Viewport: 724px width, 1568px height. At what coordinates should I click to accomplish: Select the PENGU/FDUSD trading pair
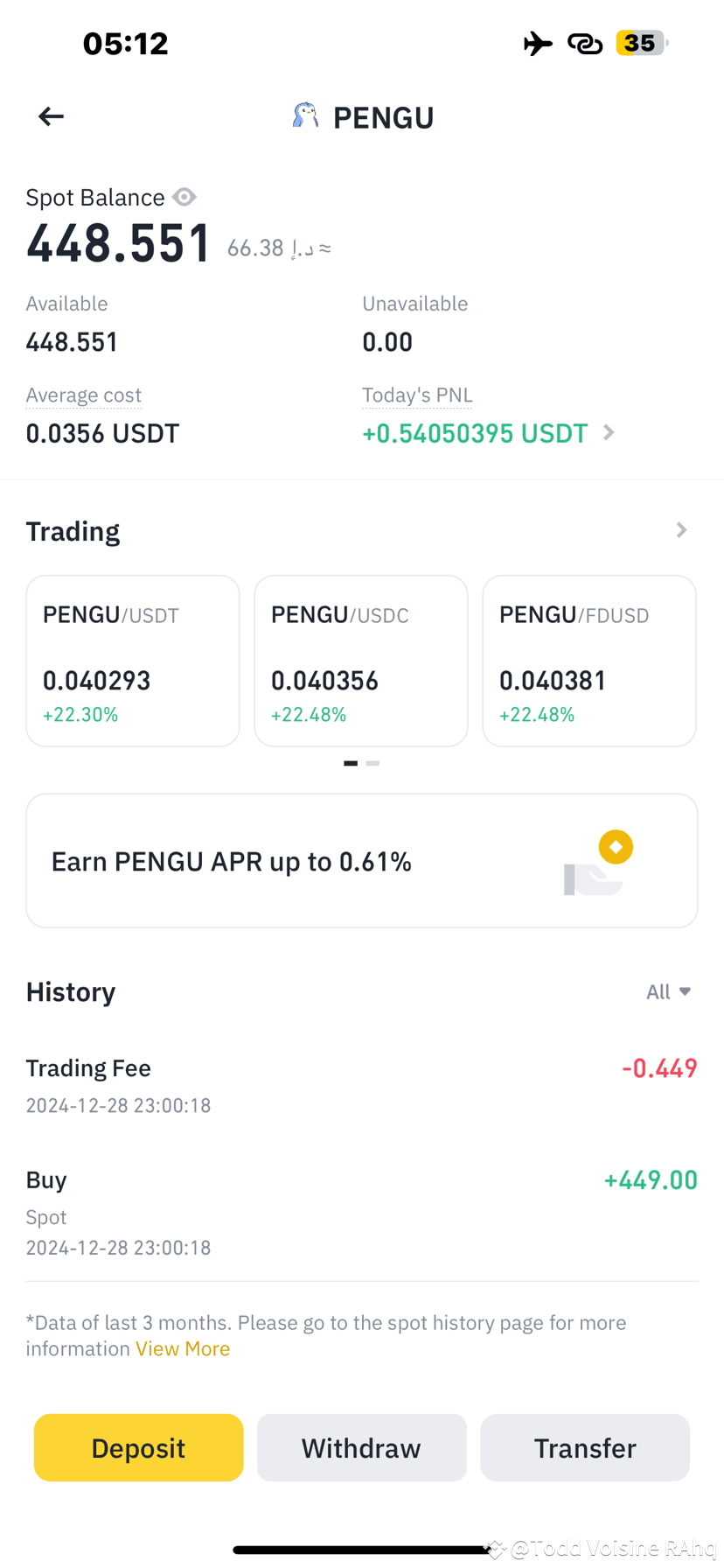pyautogui.click(x=588, y=660)
